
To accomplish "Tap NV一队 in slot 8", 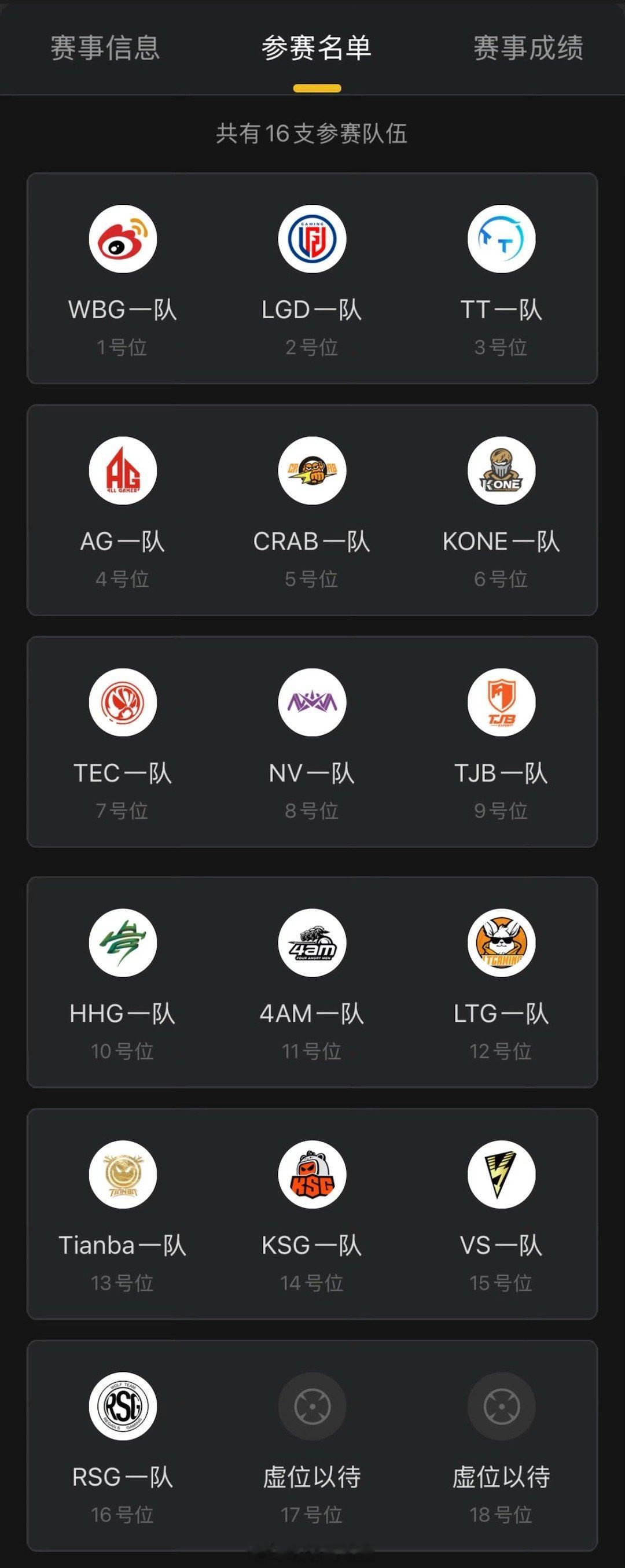I will (x=312, y=702).
